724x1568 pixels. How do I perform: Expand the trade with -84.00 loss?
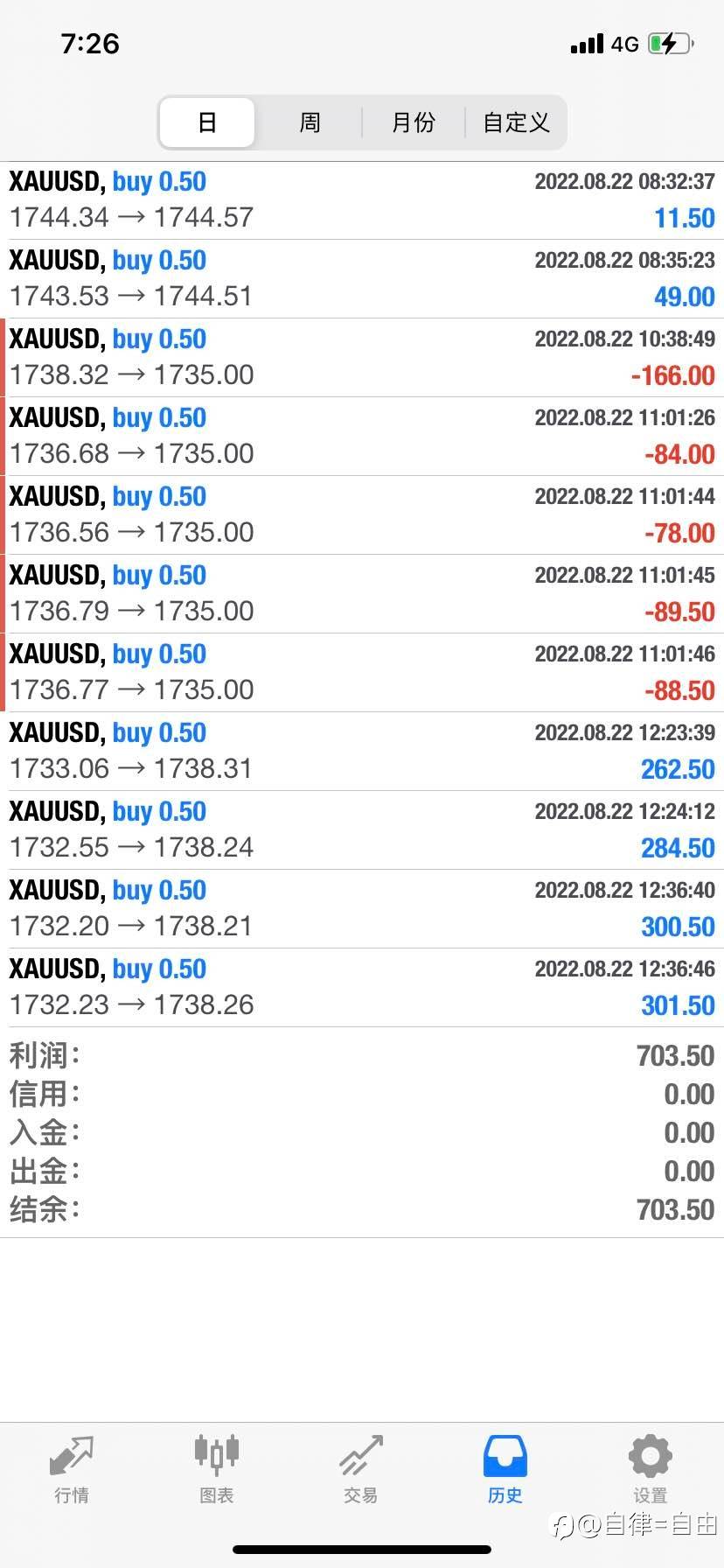coord(362,437)
